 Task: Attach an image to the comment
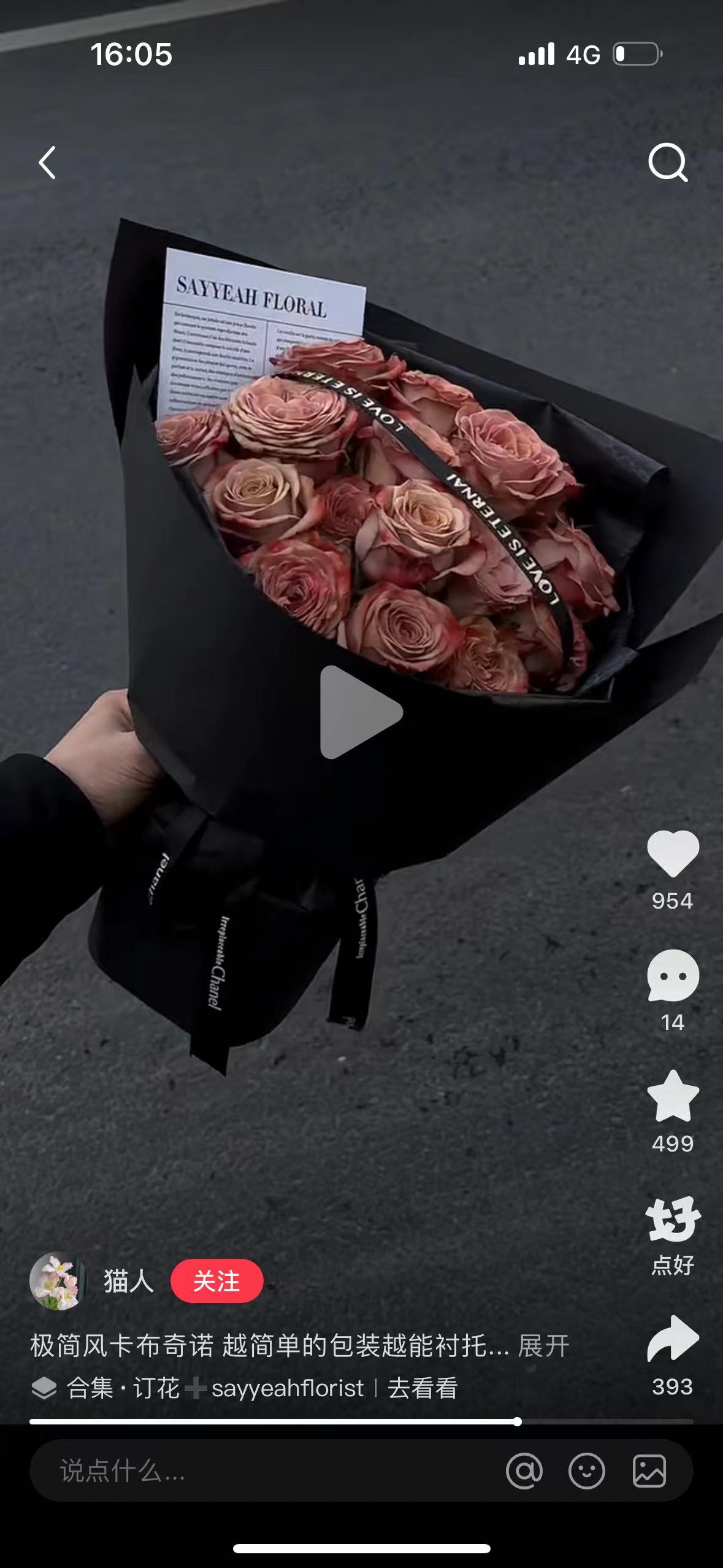tap(649, 1470)
